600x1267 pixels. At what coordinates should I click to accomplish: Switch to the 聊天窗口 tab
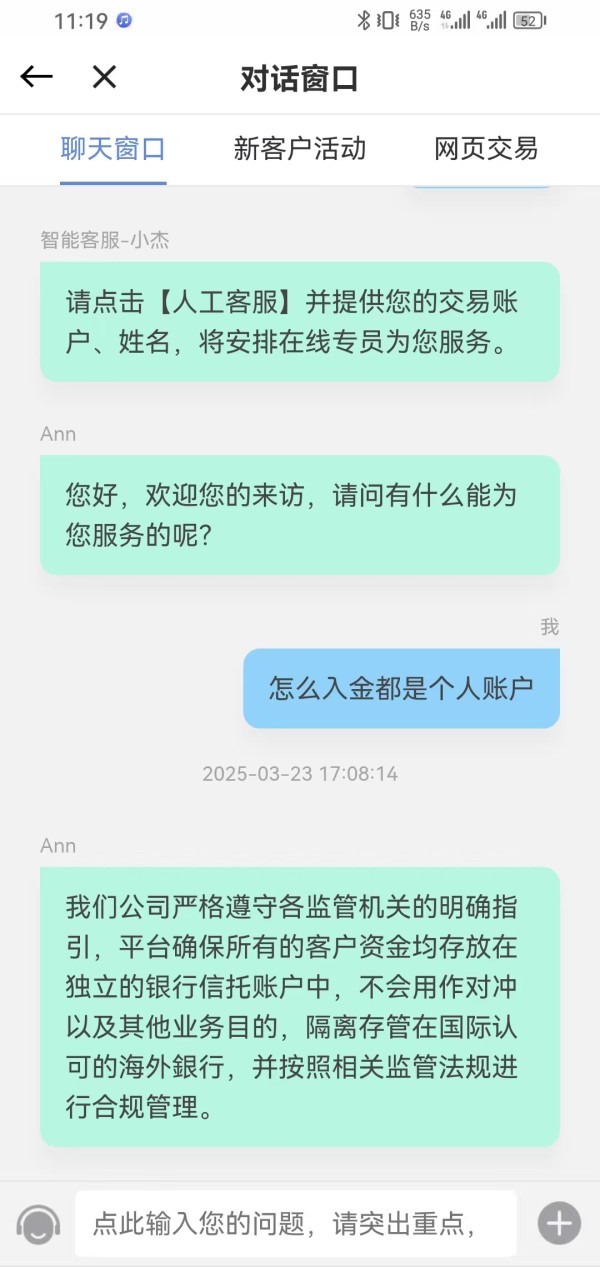113,149
